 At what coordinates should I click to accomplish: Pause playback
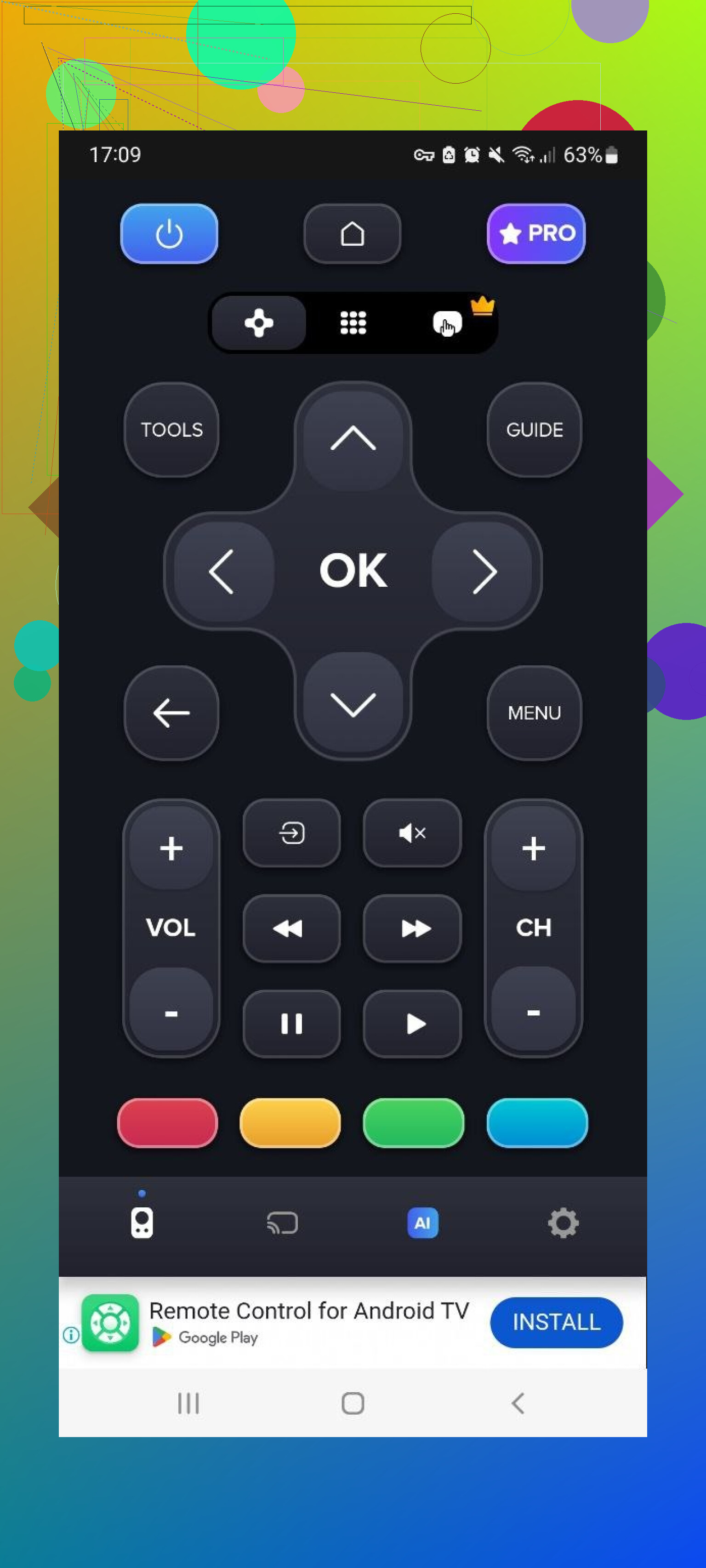coord(291,1023)
